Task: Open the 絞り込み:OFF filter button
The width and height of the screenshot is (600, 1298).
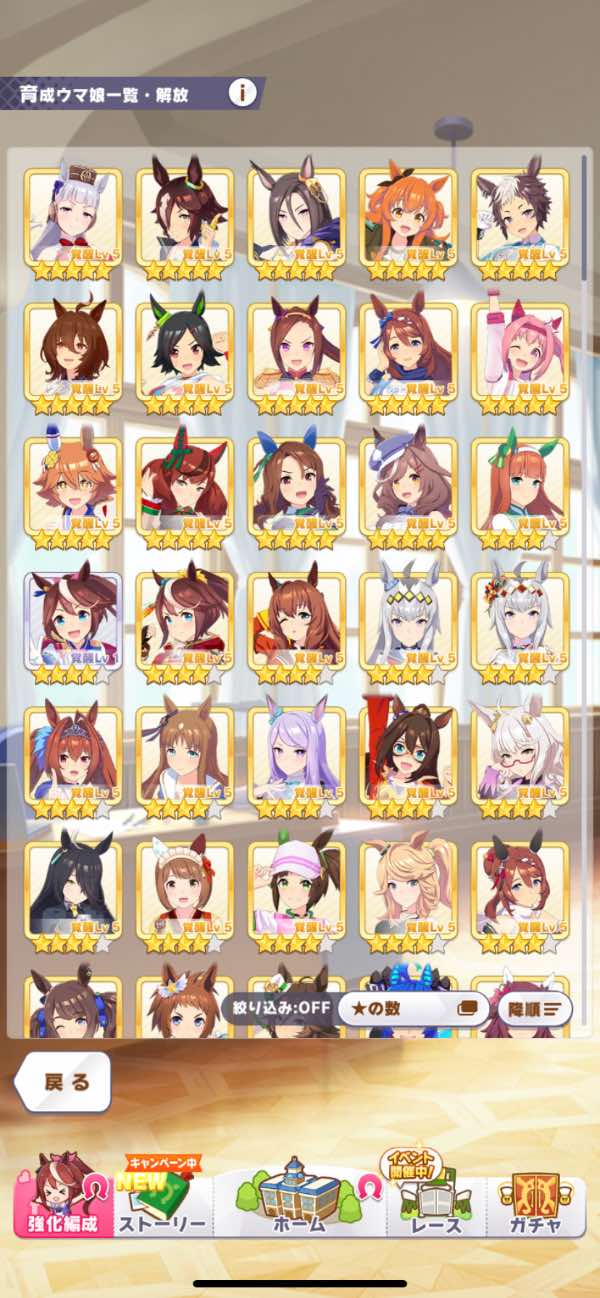Action: [x=275, y=1007]
